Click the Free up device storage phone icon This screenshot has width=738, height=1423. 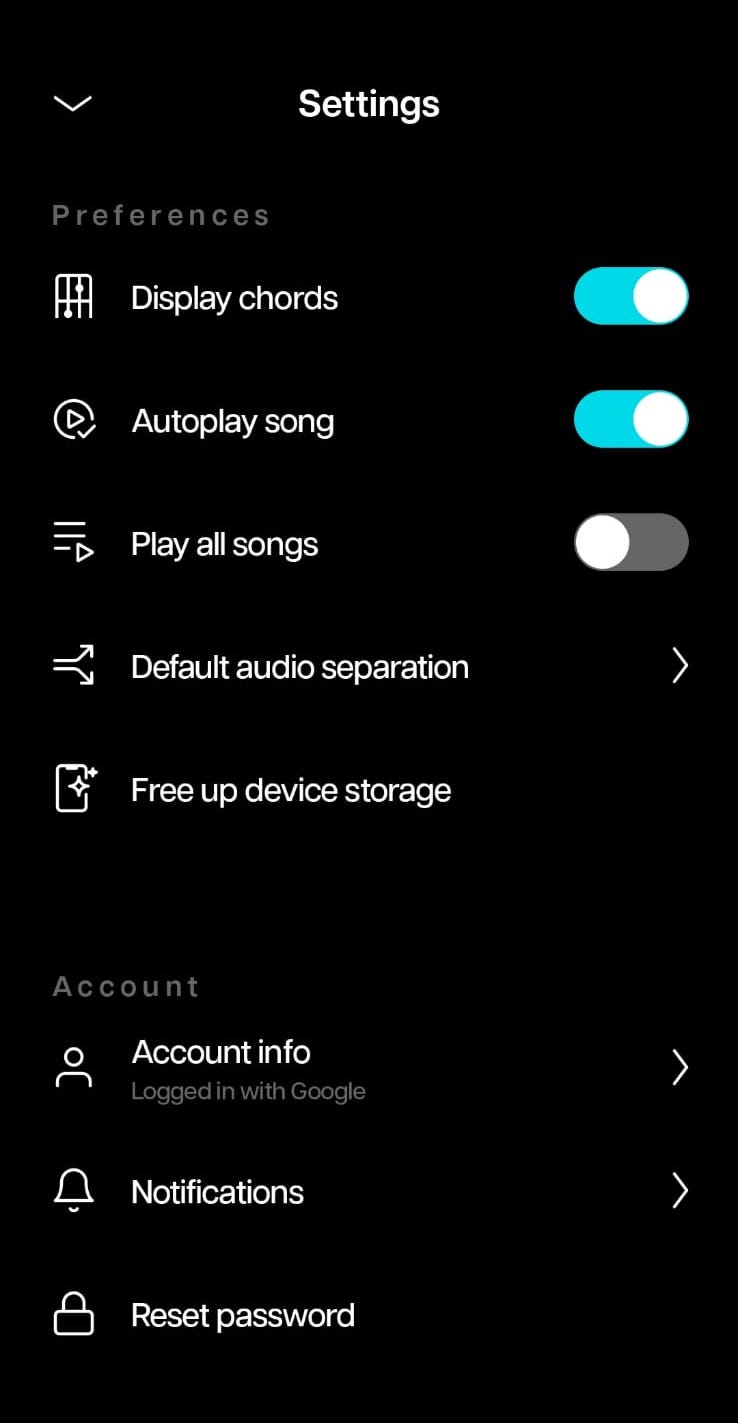[x=74, y=788]
